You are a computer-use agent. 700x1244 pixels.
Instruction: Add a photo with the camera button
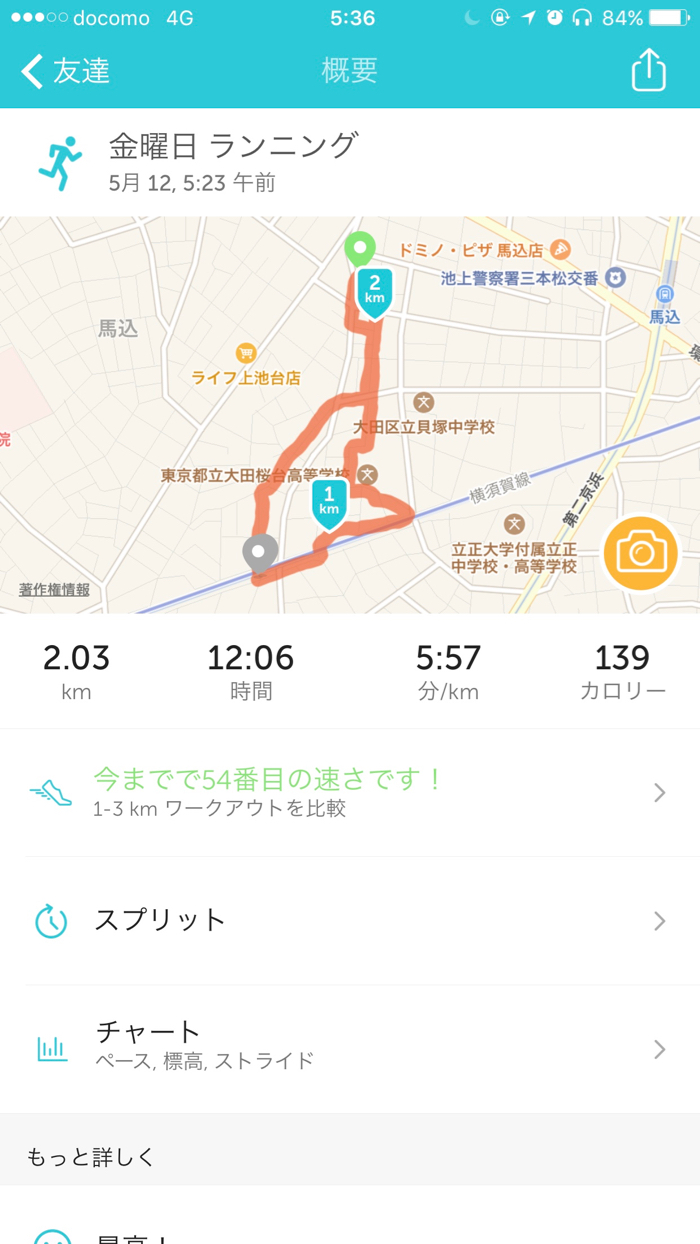pos(641,552)
